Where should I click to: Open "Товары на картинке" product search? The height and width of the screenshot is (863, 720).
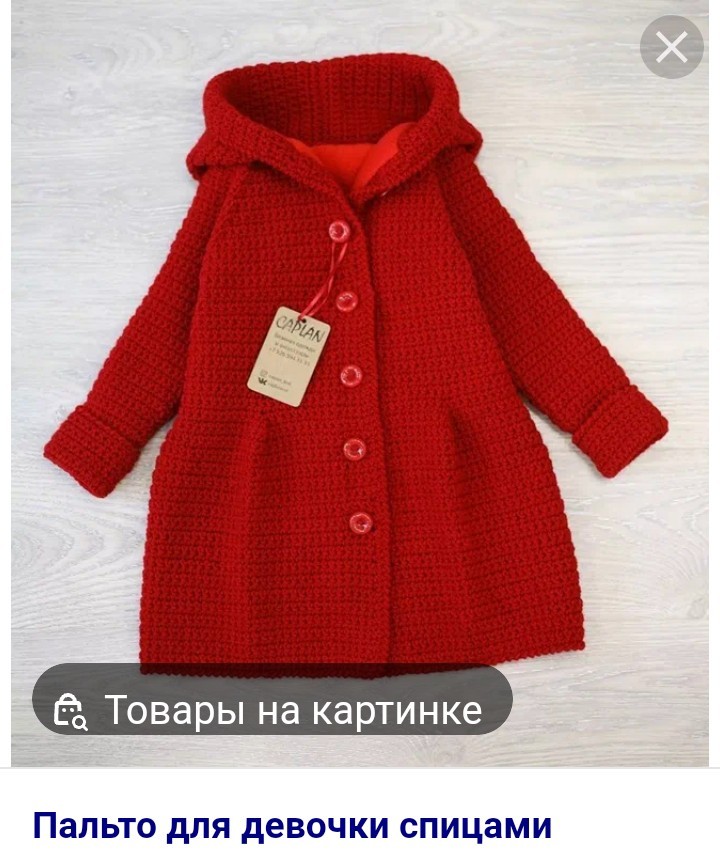272,710
